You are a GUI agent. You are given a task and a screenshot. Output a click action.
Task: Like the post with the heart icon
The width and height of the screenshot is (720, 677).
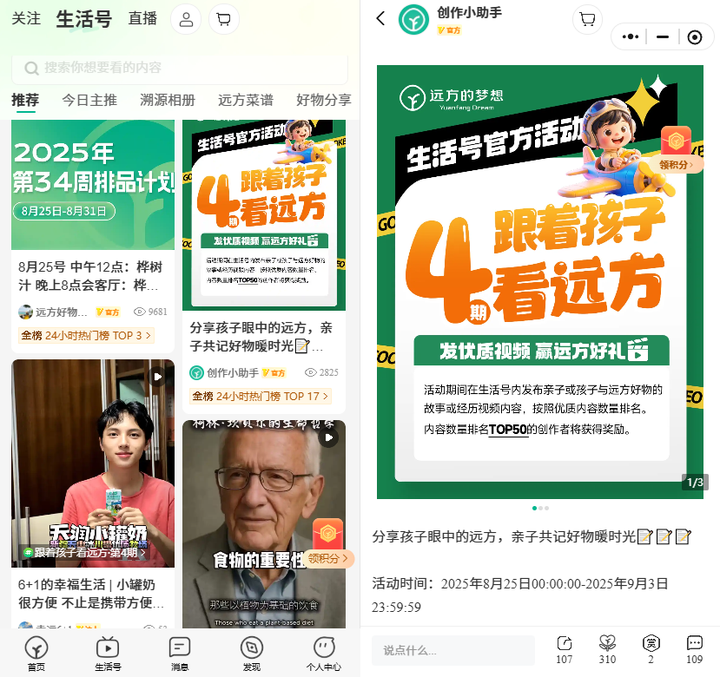[607, 648]
